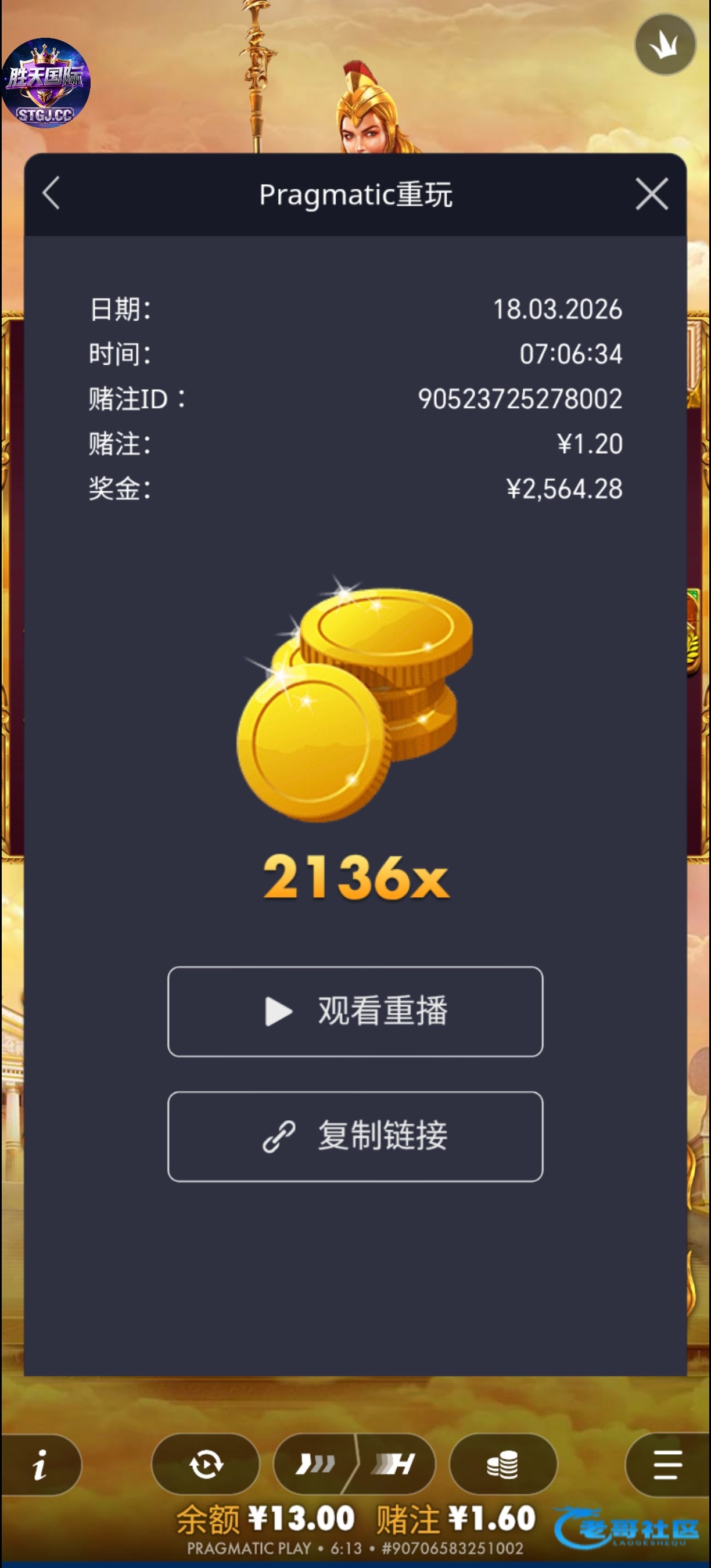Tap the crown icon at top right
The height and width of the screenshot is (1568, 711).
pyautogui.click(x=665, y=45)
